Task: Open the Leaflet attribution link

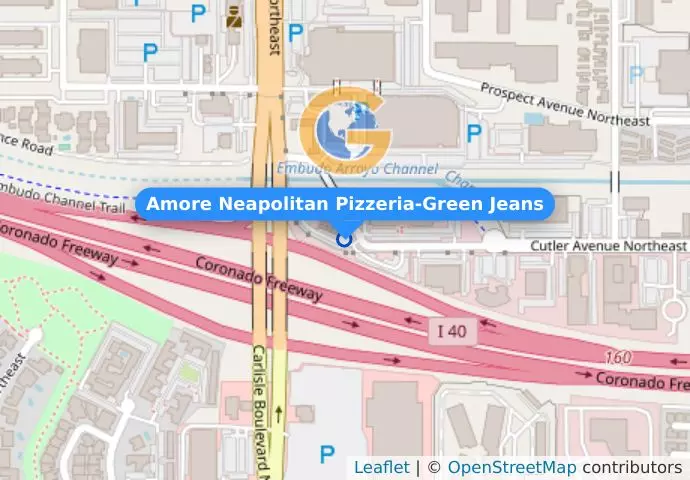Action: 381,467
